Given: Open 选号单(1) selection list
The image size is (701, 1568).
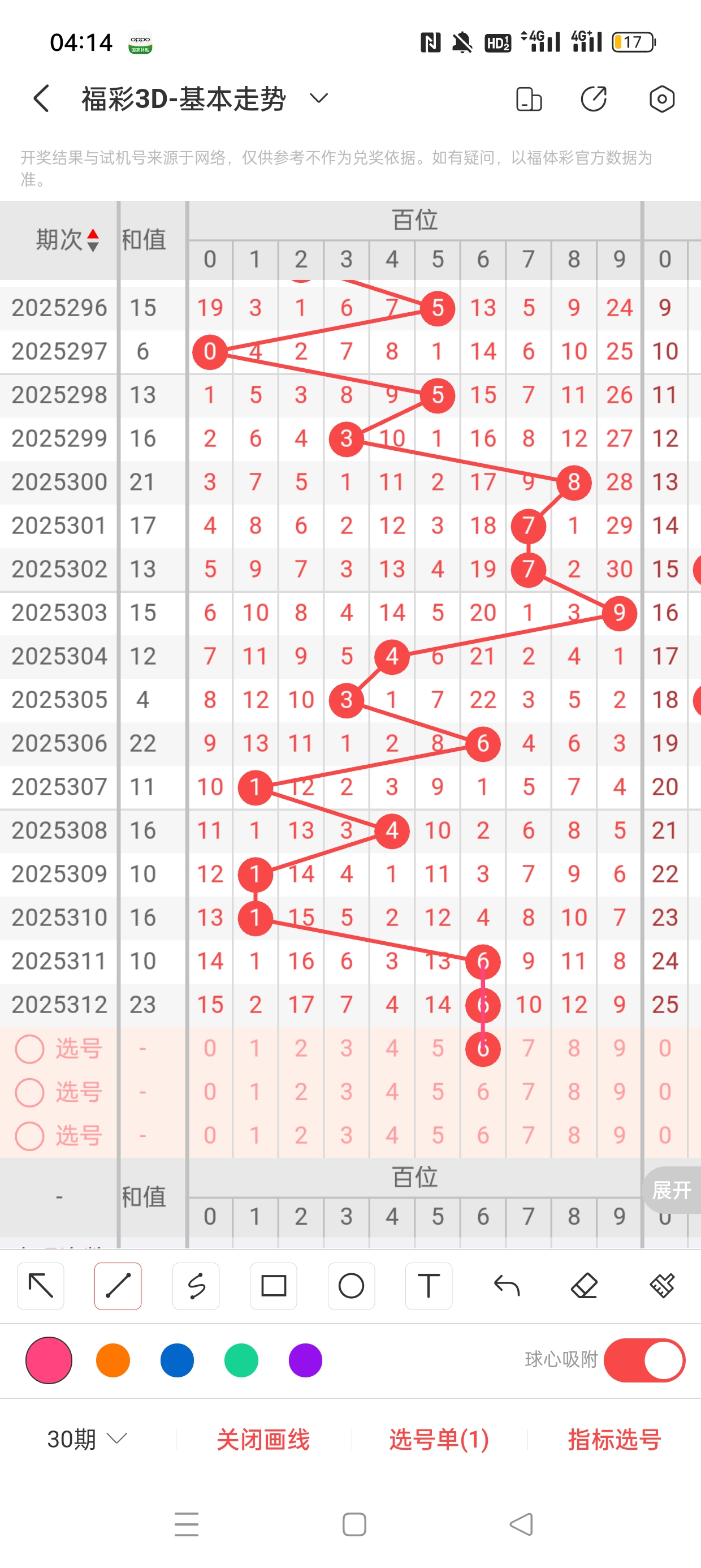Looking at the screenshot, I should [439, 1439].
